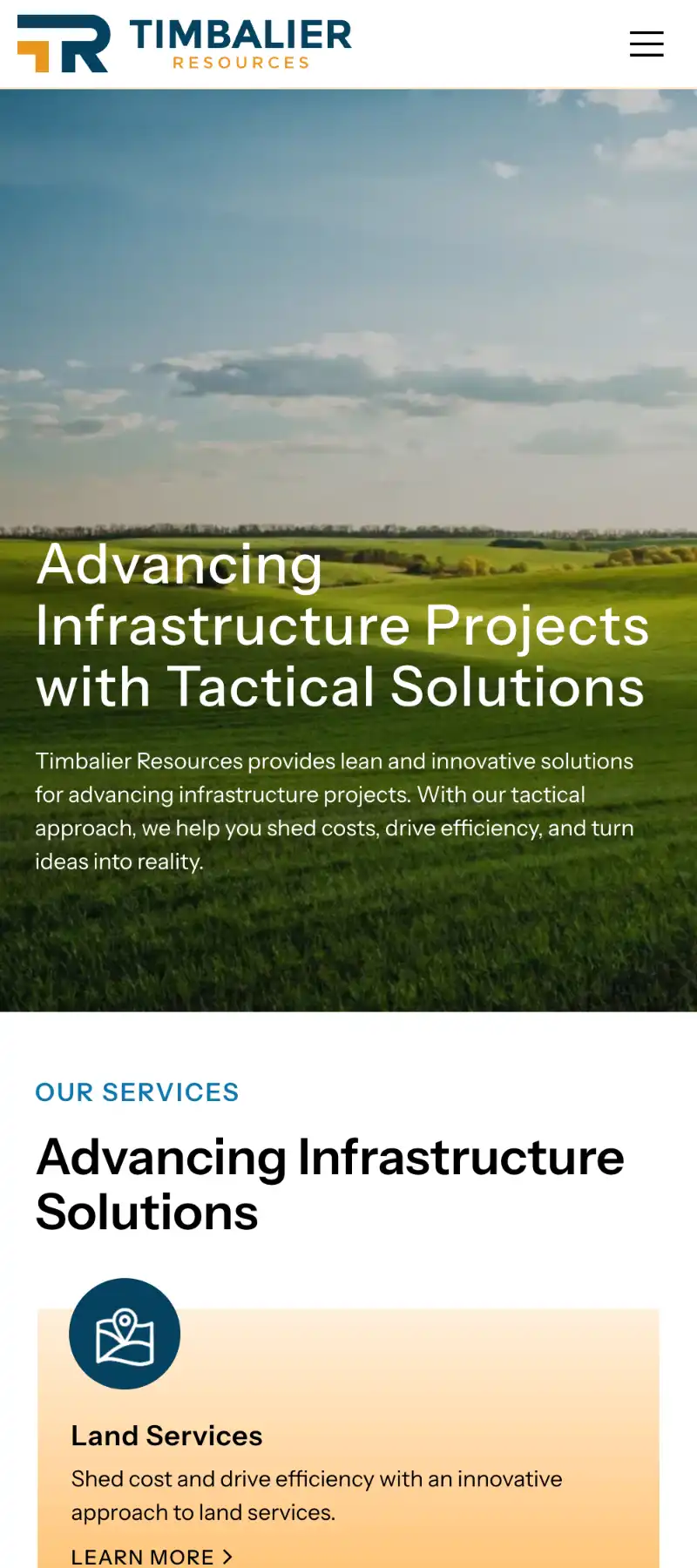The height and width of the screenshot is (1568, 697).
Task: Click the Land Services heading
Action: click(166, 1436)
